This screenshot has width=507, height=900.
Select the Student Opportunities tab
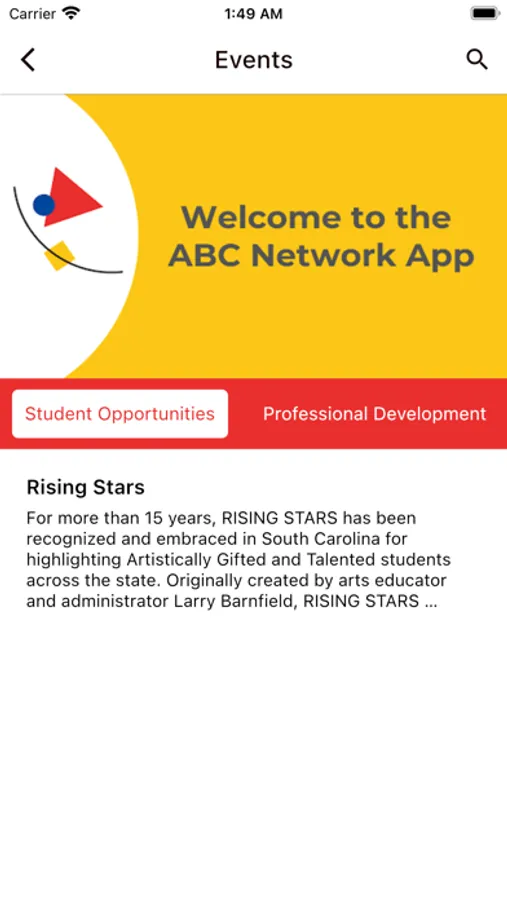120,414
